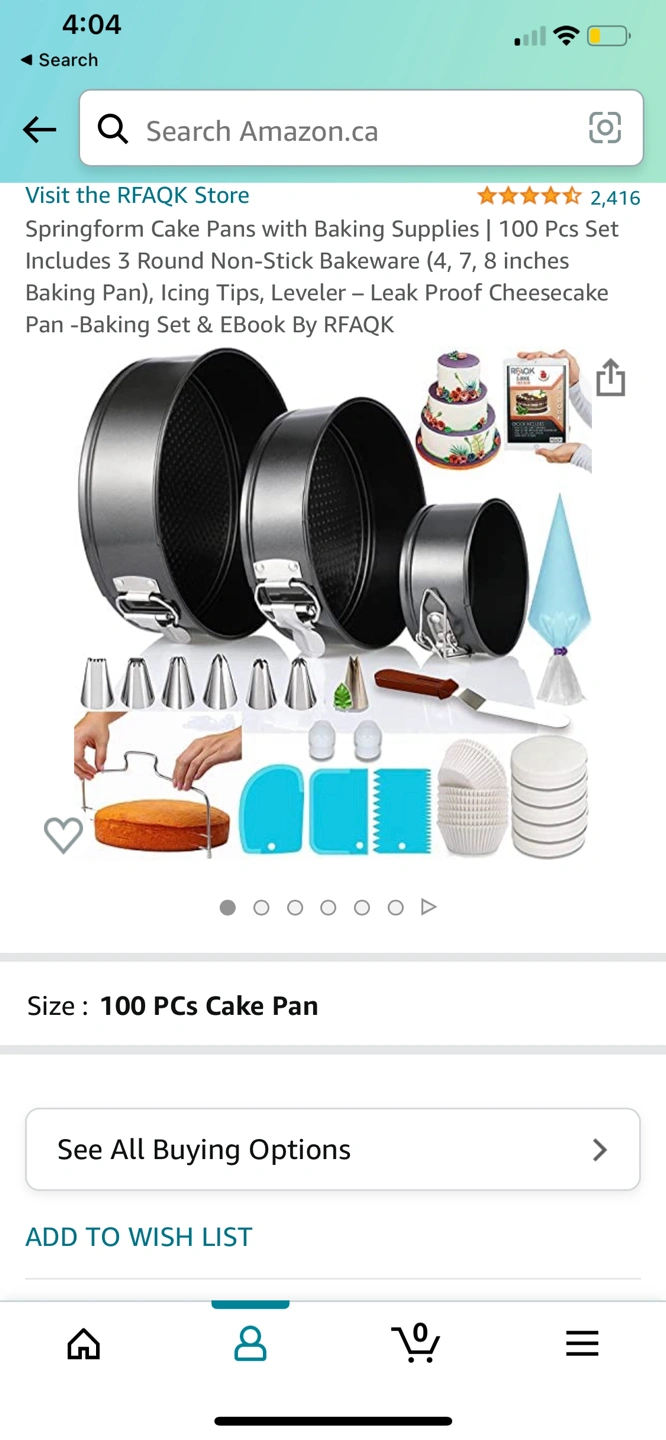Play the product video indicator
Screen dimensions: 666x1440
[429, 907]
